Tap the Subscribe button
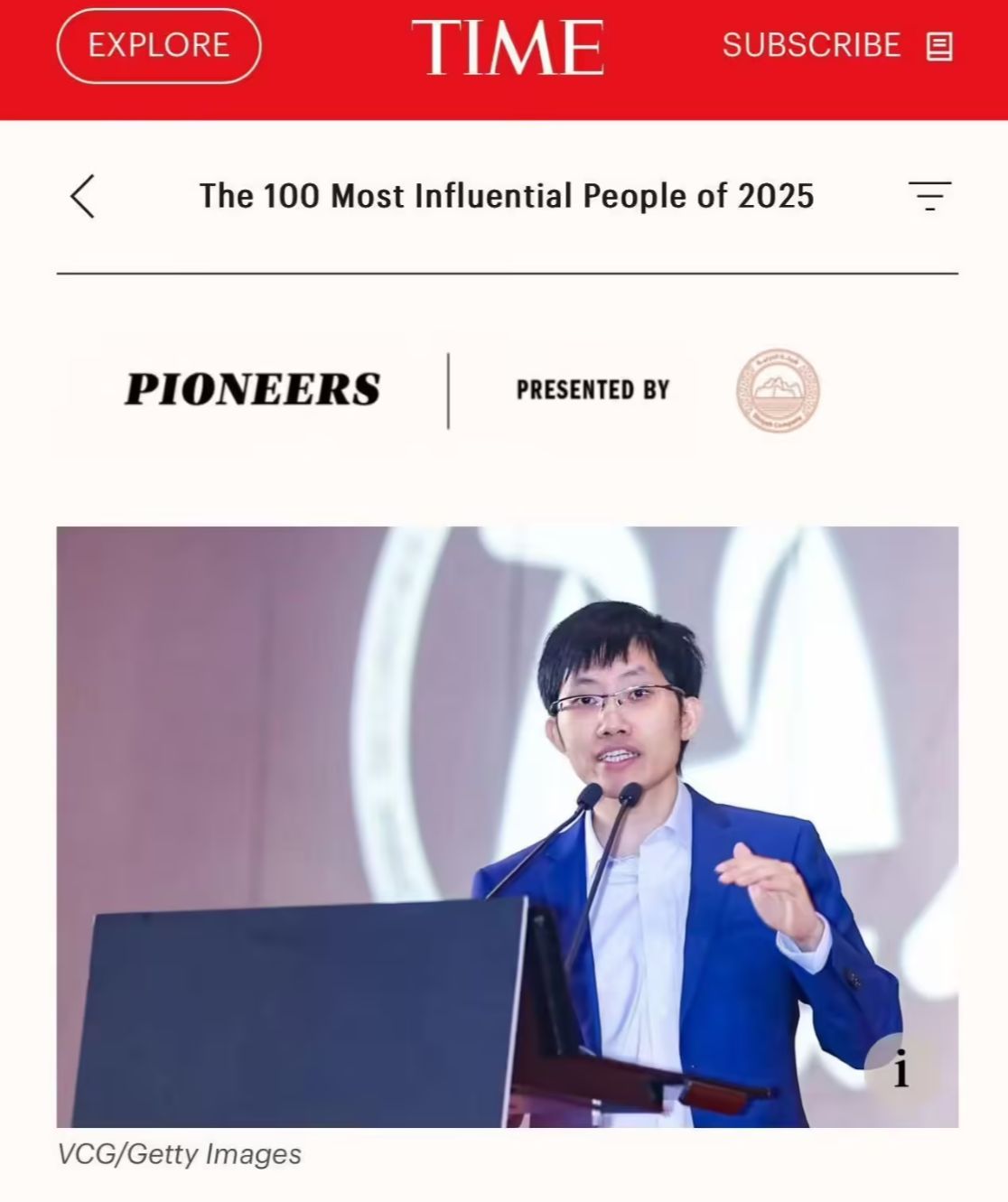Viewport: 1008px width, 1202px height. [x=835, y=46]
